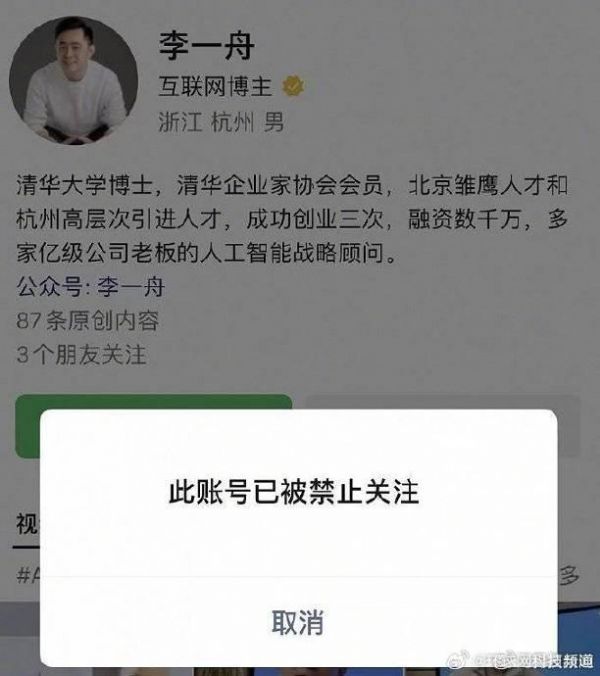This screenshot has width=600, height=676.
Task: Dismiss the dialog with 取消
Action: 297,622
